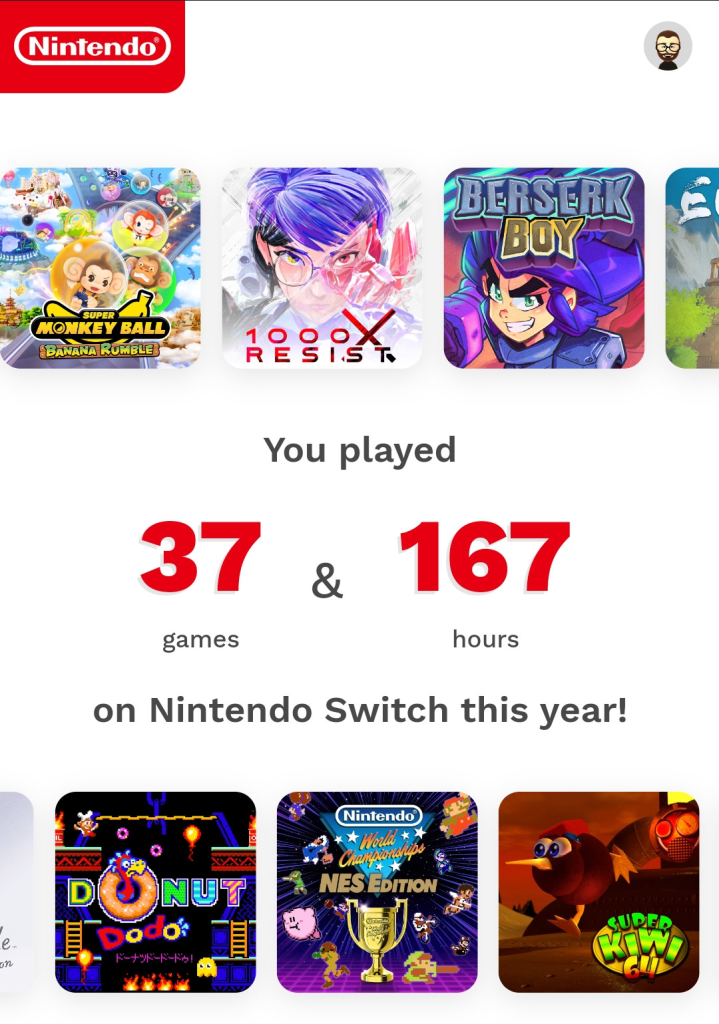View the Berserk Boy game tile
The image size is (719, 1024).
pyautogui.click(x=544, y=268)
